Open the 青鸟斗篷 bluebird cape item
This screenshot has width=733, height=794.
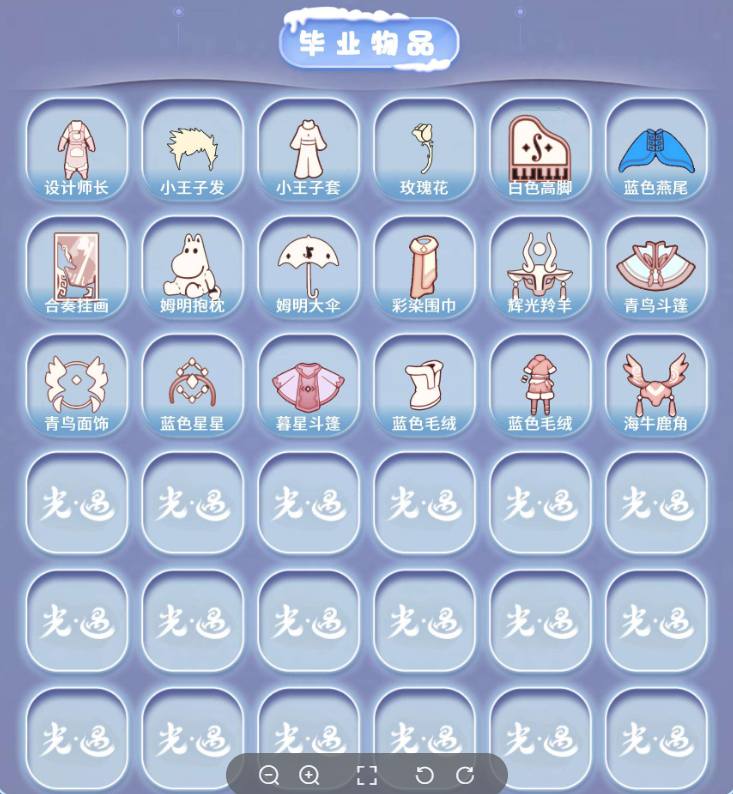[656, 267]
